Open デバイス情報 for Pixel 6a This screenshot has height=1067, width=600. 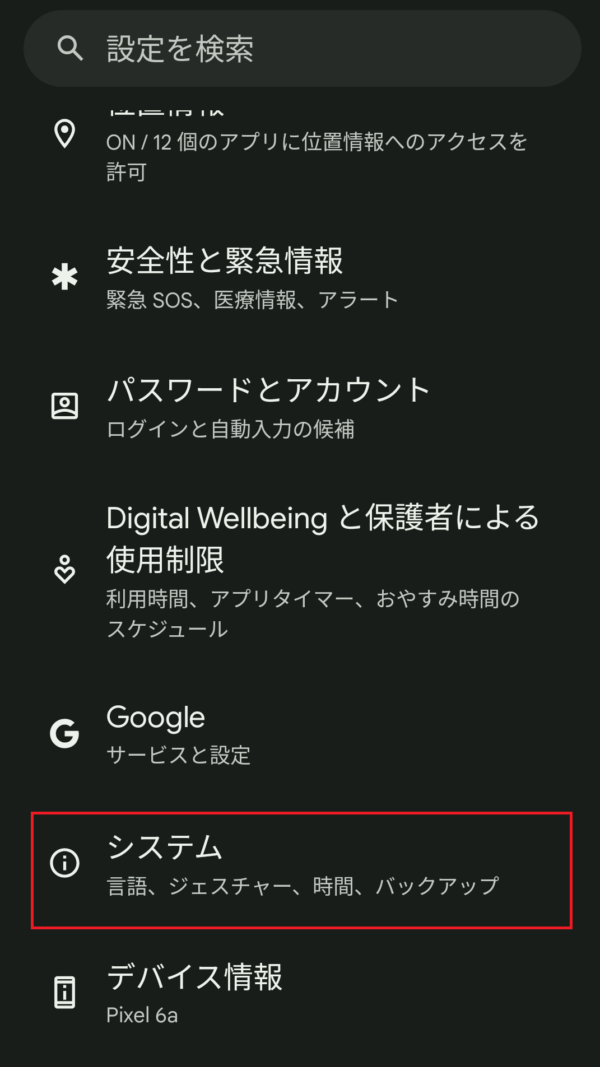(x=300, y=993)
